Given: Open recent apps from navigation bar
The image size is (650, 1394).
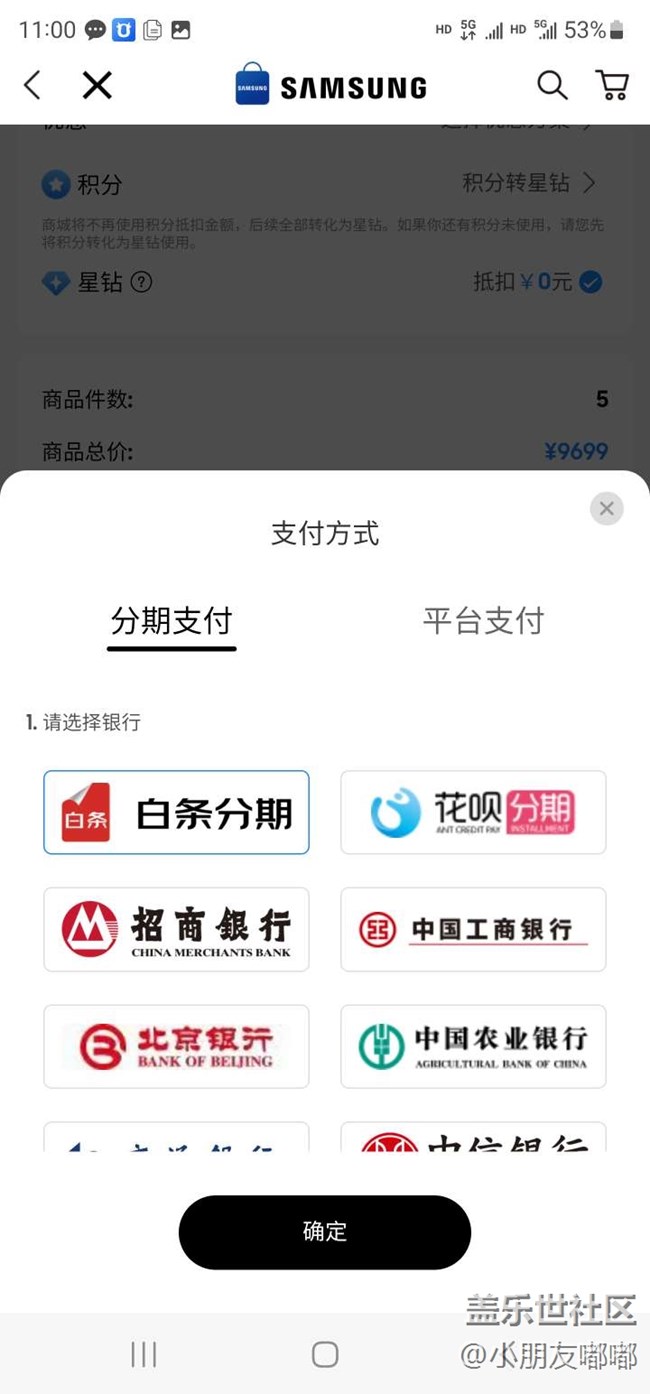Looking at the screenshot, I should [144, 1354].
